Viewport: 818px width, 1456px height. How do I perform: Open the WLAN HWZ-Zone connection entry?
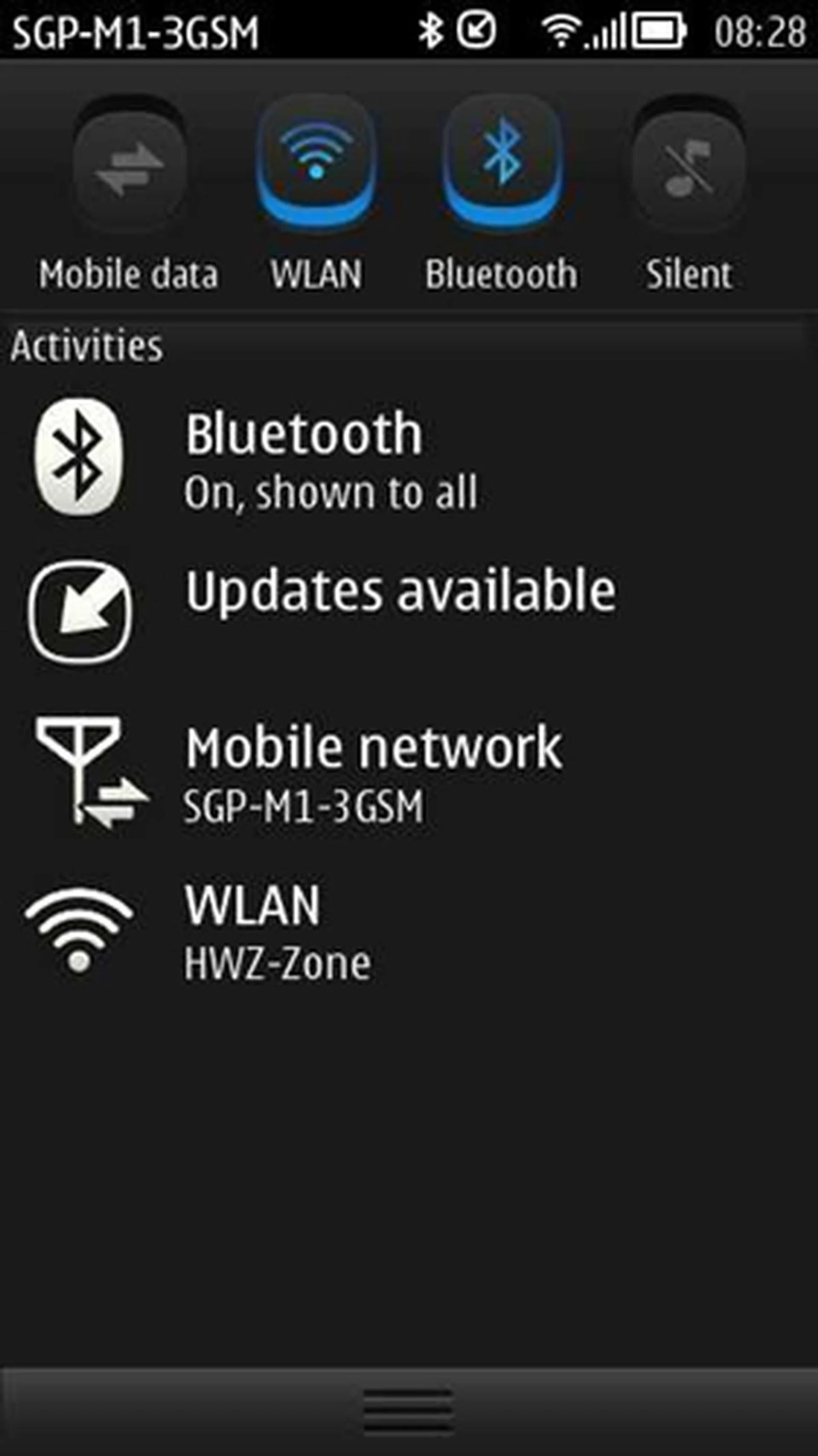point(277,930)
